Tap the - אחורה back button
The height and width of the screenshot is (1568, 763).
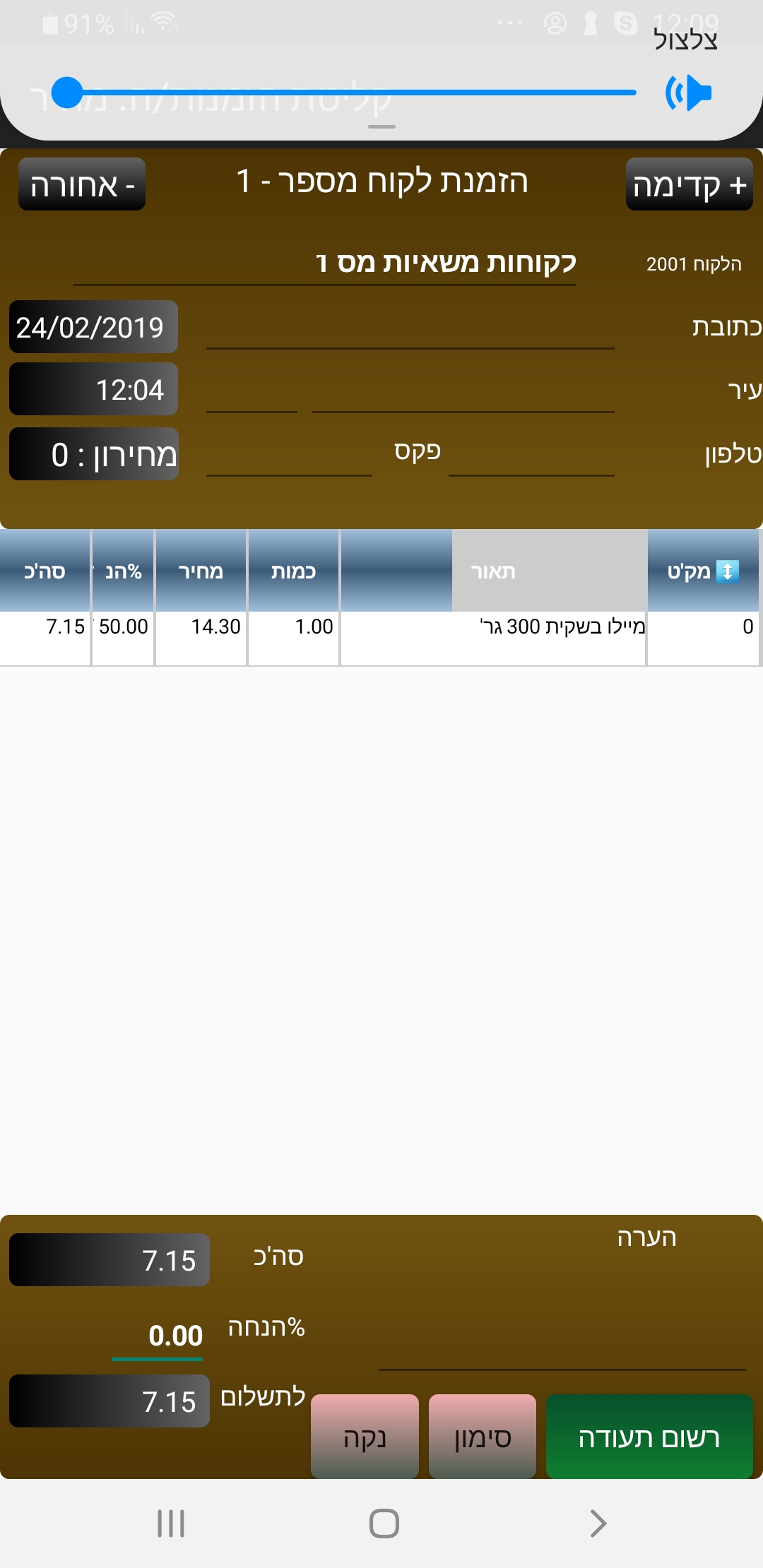82,184
